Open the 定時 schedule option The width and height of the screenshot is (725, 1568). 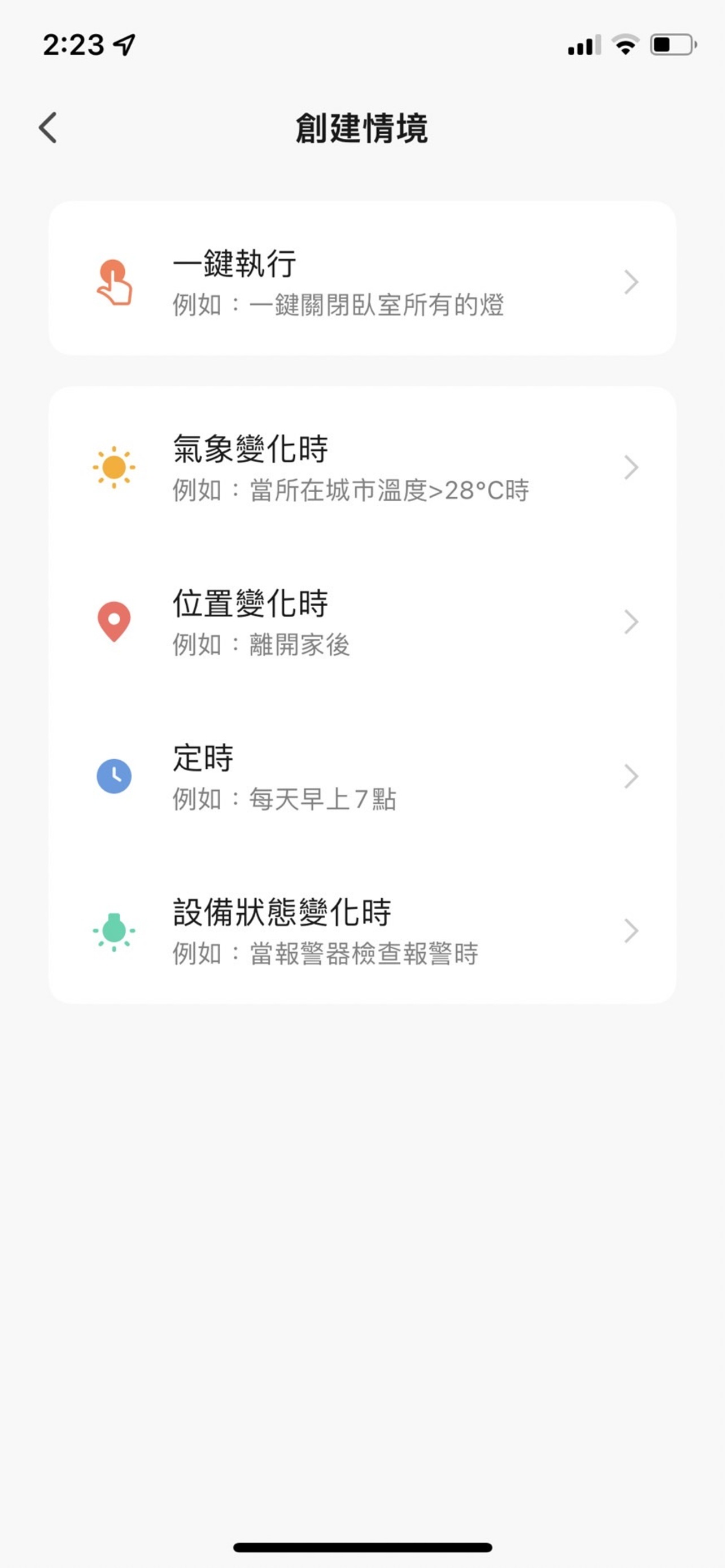[x=362, y=776]
